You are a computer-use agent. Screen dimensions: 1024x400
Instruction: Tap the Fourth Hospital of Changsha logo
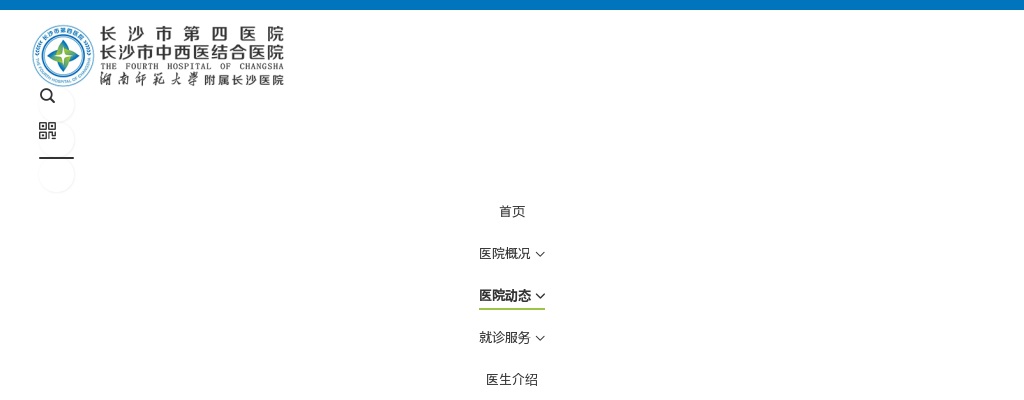[158, 56]
